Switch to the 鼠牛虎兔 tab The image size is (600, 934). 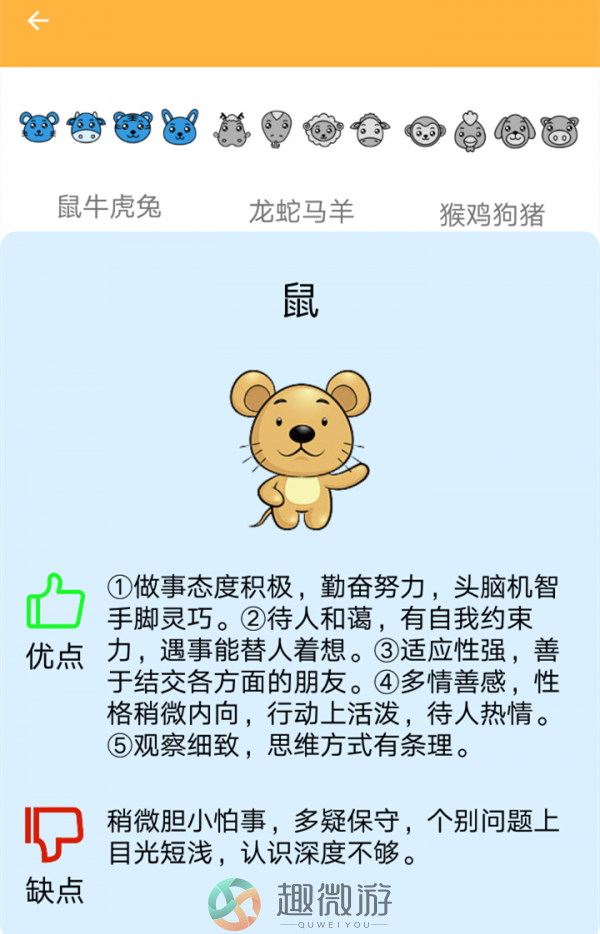click(x=109, y=207)
